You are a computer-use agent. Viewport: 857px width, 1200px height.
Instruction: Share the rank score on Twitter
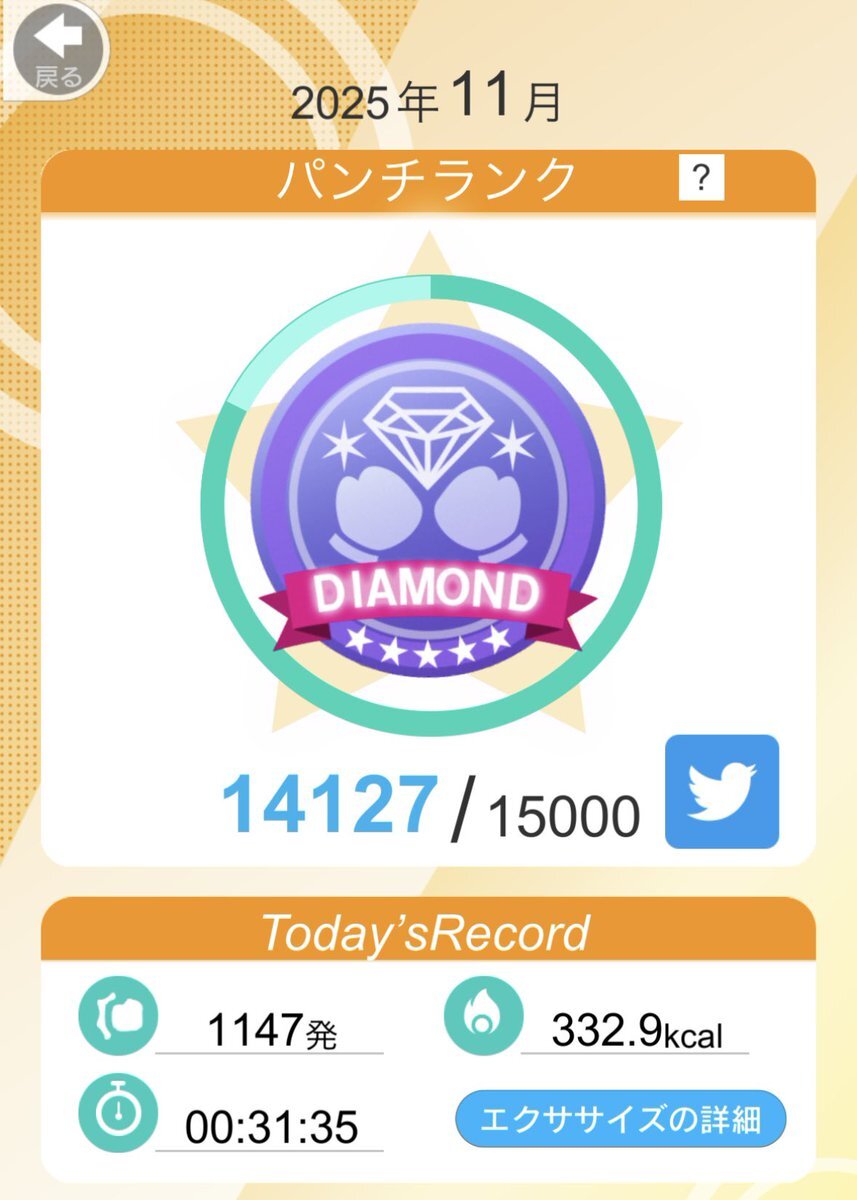pyautogui.click(x=721, y=791)
